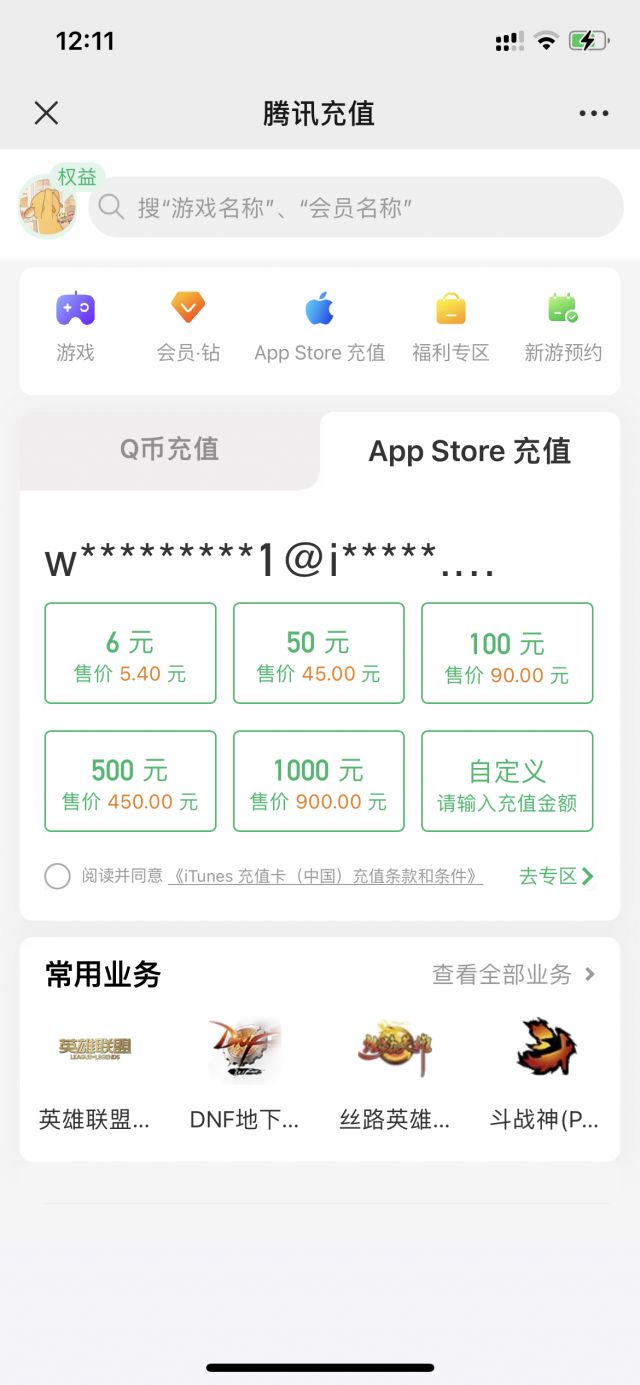Switch to the Q币充值 tab
The image size is (640, 1385).
click(x=169, y=449)
